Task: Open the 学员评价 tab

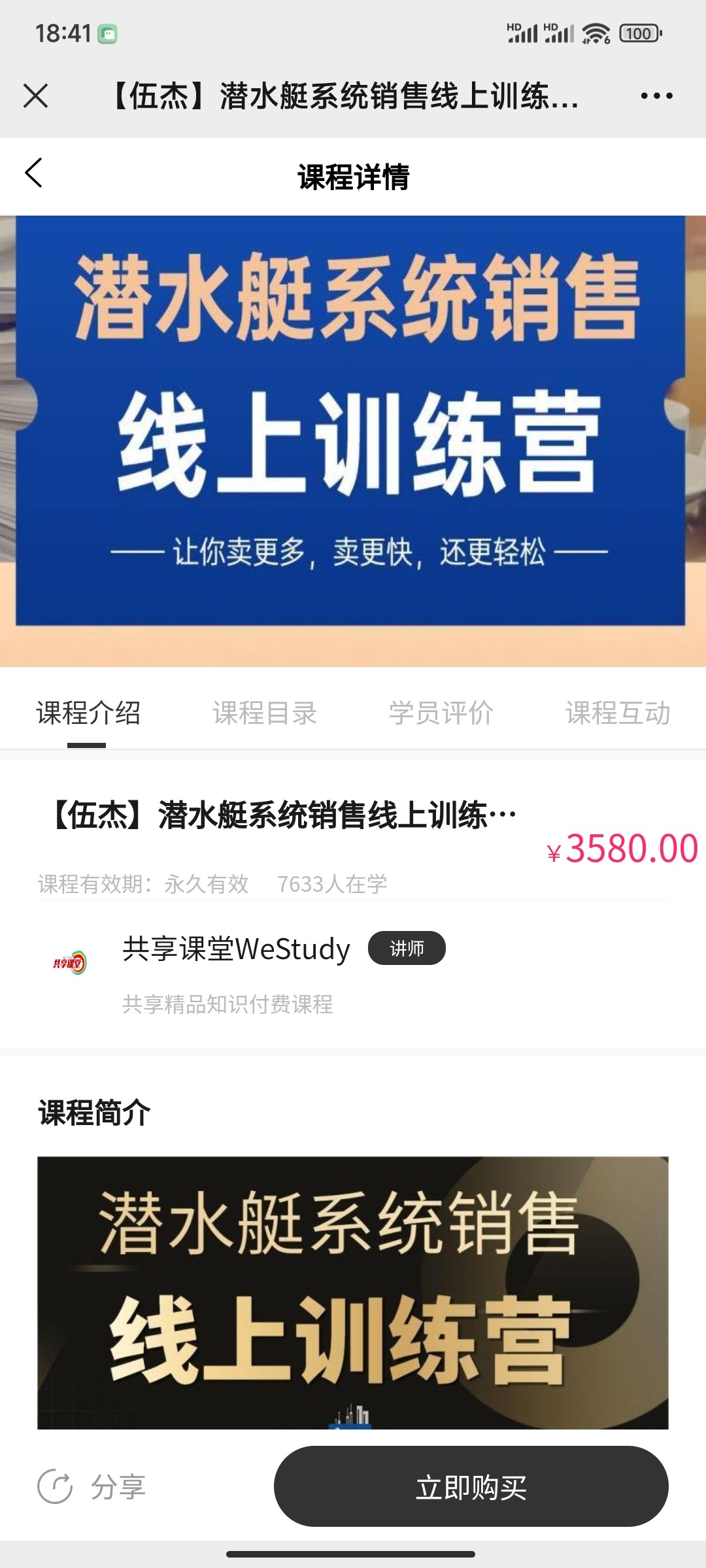Action: (x=441, y=714)
